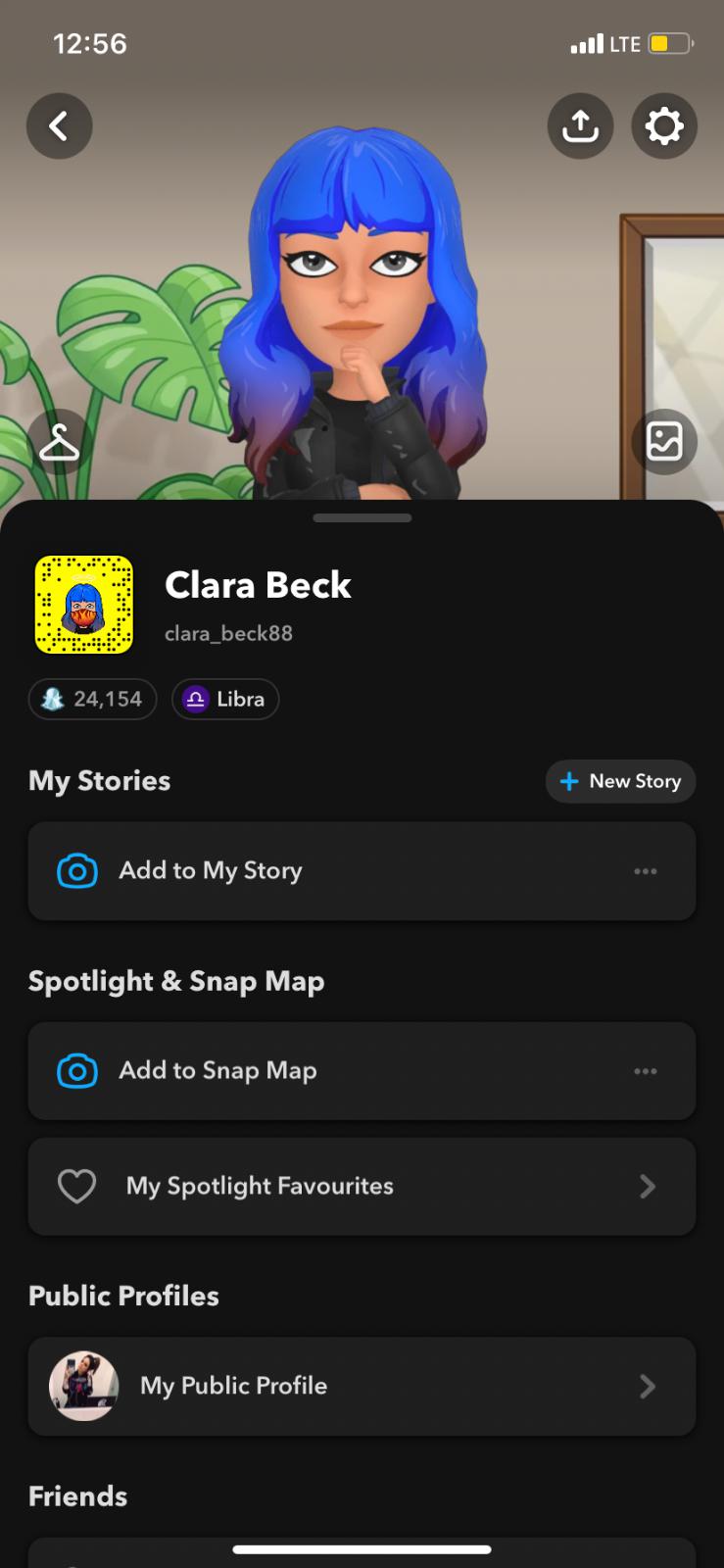Viewport: 724px width, 1568px height.
Task: Change the Bitmoji background scene
Action: (663, 442)
